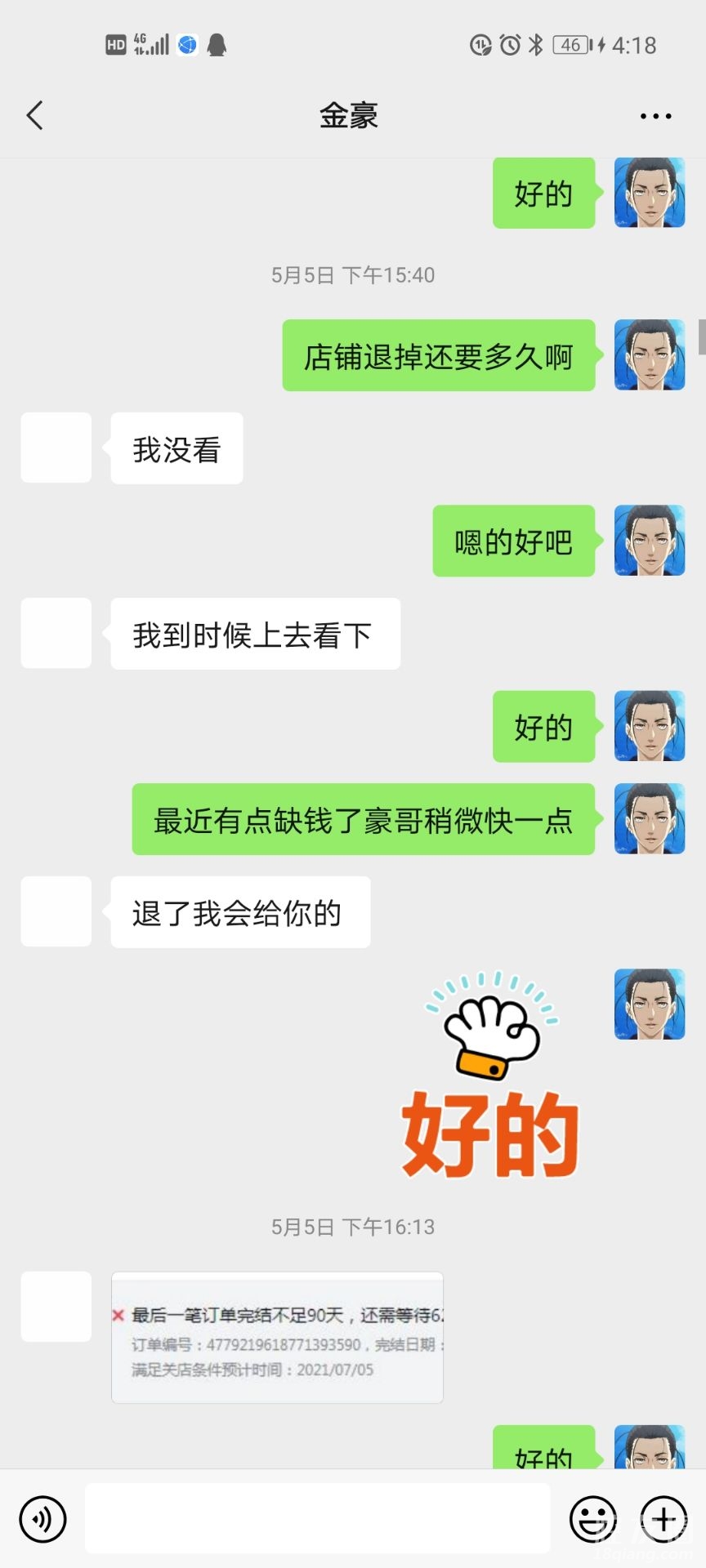The width and height of the screenshot is (706, 1568).
Task: Open the chat info overflow menu
Action: pyautogui.click(x=655, y=116)
